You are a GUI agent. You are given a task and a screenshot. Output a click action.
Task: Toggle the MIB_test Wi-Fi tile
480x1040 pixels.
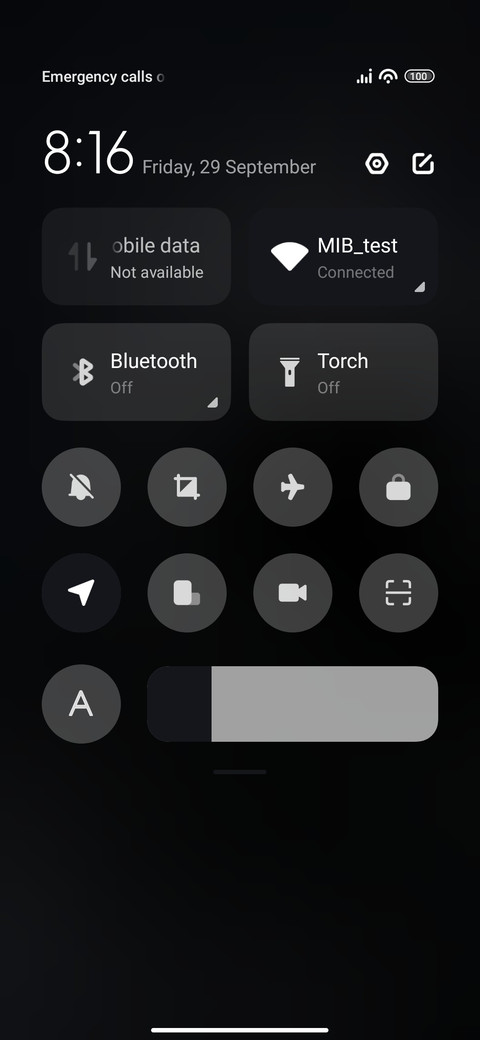pos(343,256)
